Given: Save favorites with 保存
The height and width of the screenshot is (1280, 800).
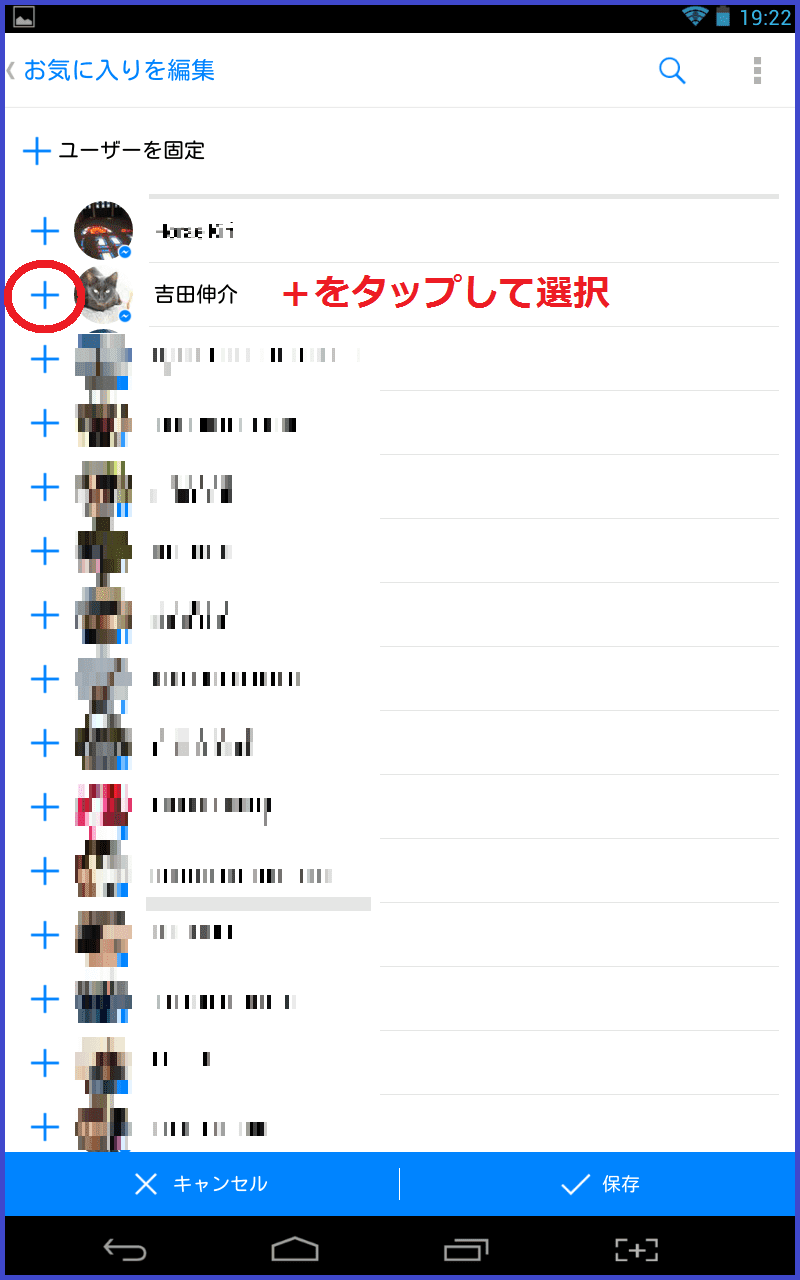Looking at the screenshot, I should (600, 1184).
